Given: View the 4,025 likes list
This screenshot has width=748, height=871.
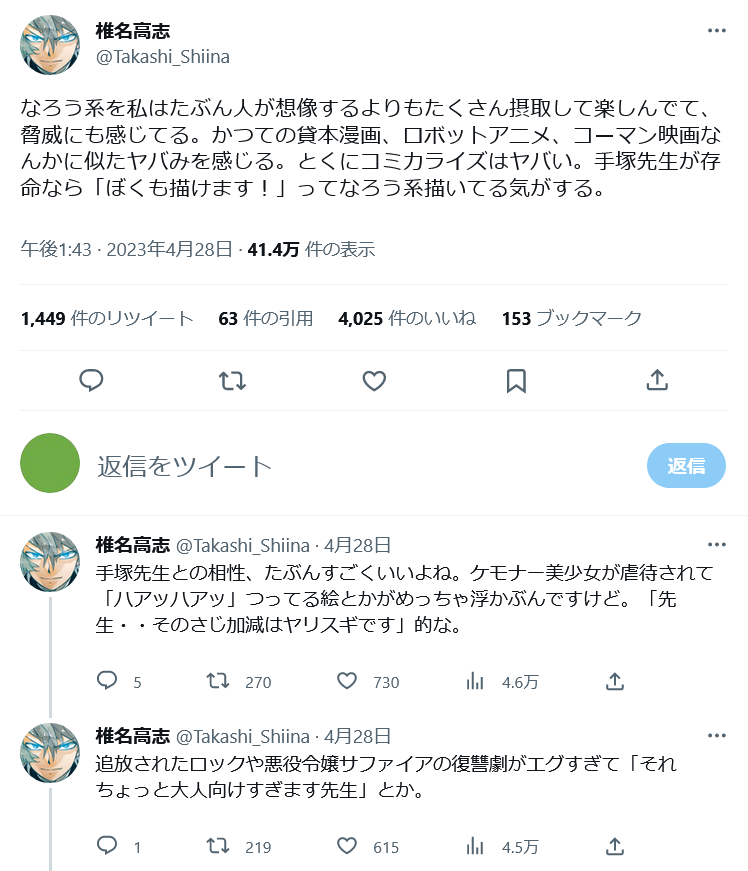Looking at the screenshot, I should (x=407, y=318).
